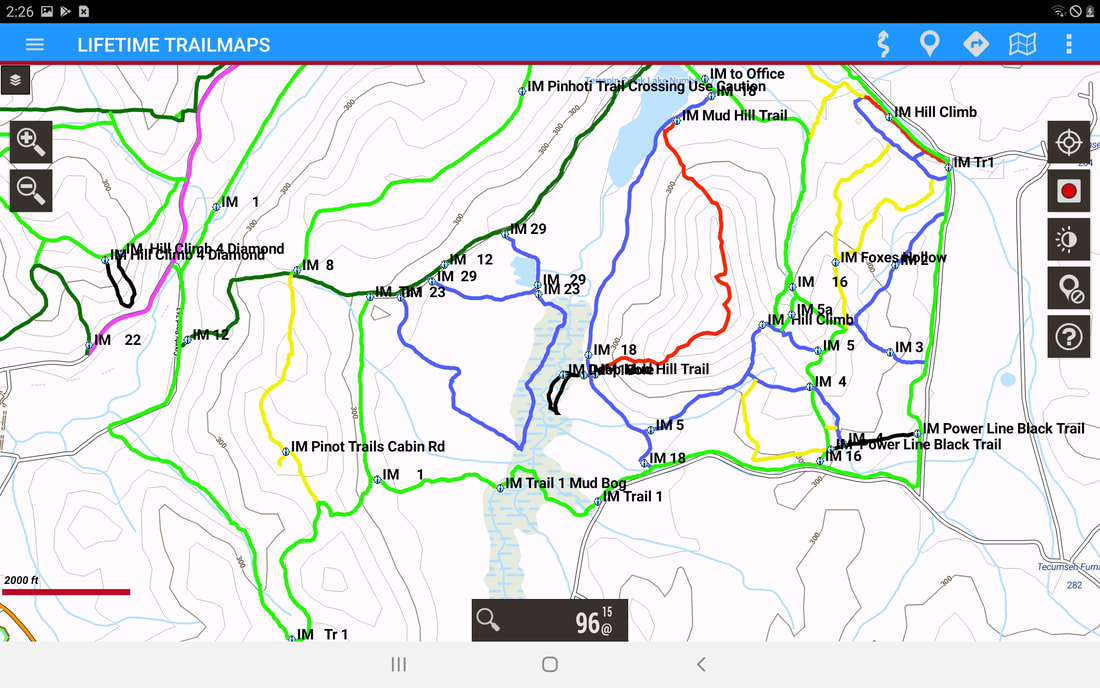
Task: Start track recording with red button
Action: pos(1068,190)
